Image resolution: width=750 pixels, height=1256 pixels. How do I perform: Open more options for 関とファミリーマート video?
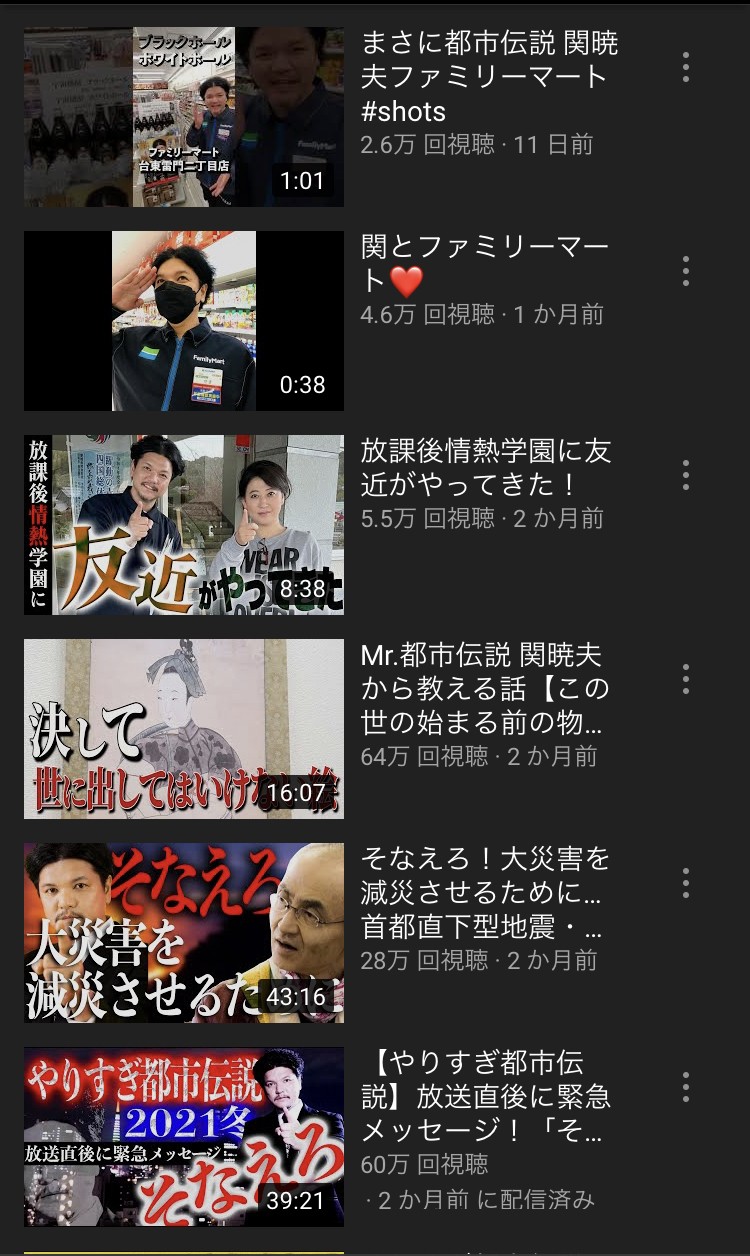click(x=686, y=271)
